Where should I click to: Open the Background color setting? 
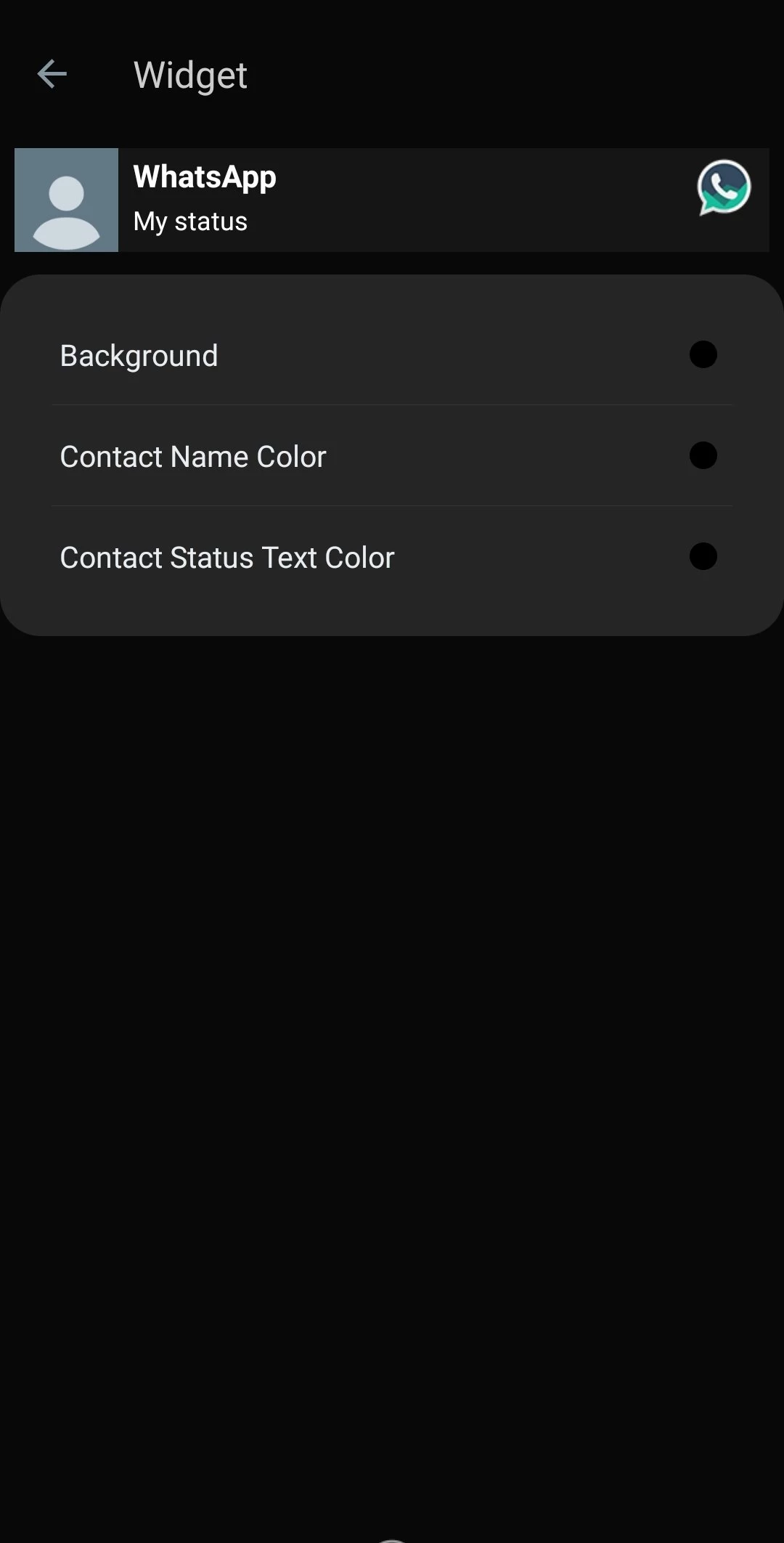pos(392,355)
